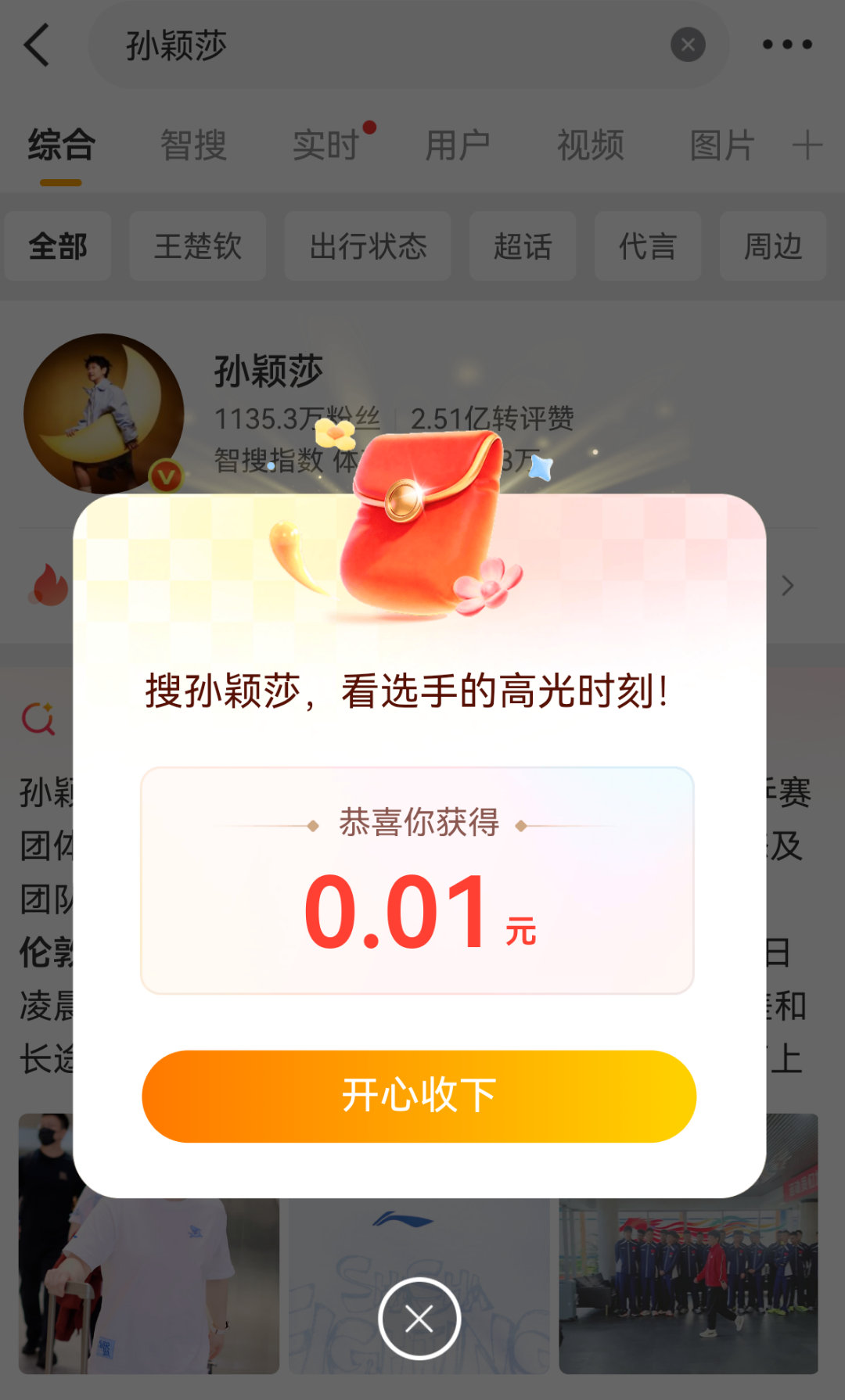Image resolution: width=845 pixels, height=1400 pixels.
Task: Click the back arrow to leave search results
Action: coord(37,45)
